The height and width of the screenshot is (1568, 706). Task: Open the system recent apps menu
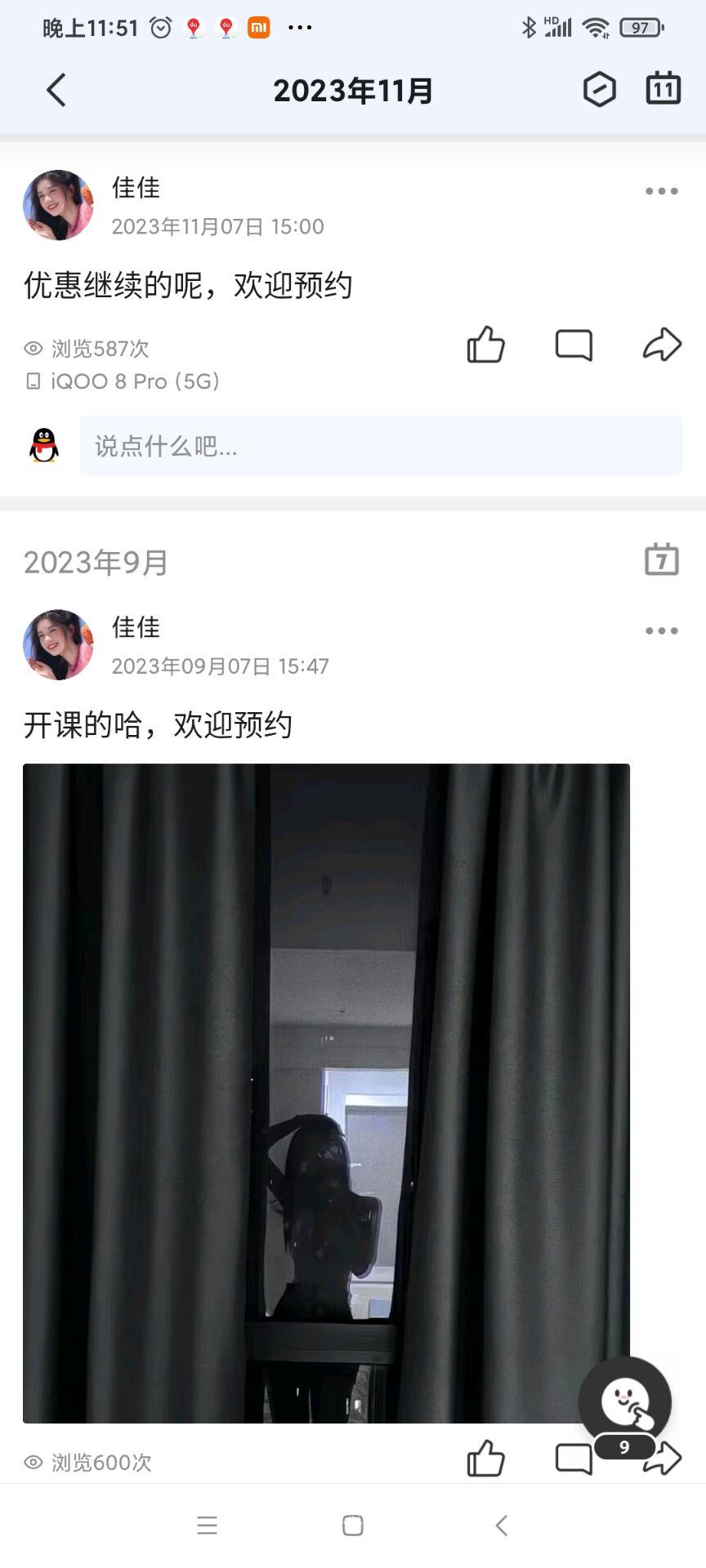click(x=208, y=1525)
